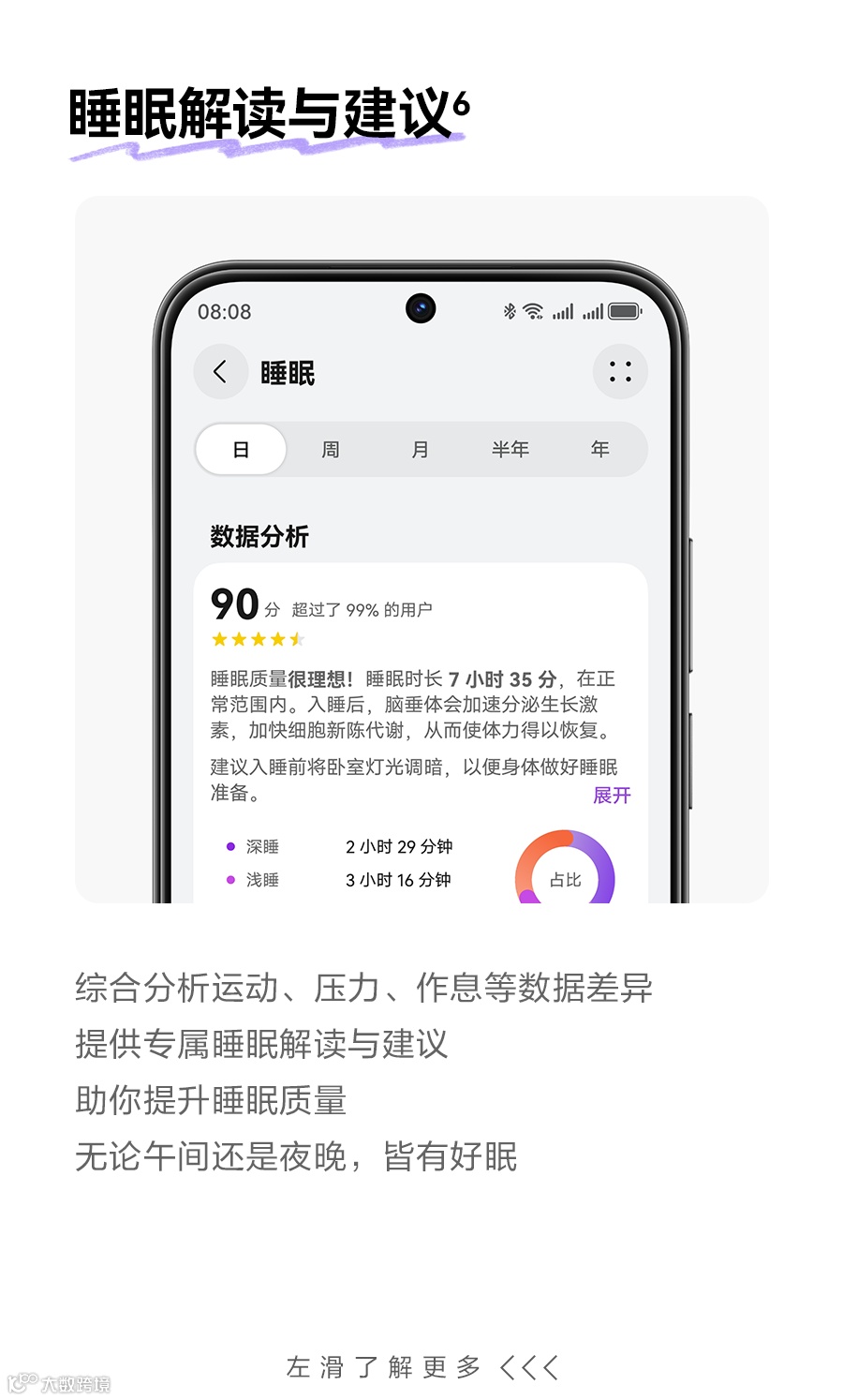Screen dimensions: 843x1400
Task: Select the 年 yearly view
Action: coord(599,449)
